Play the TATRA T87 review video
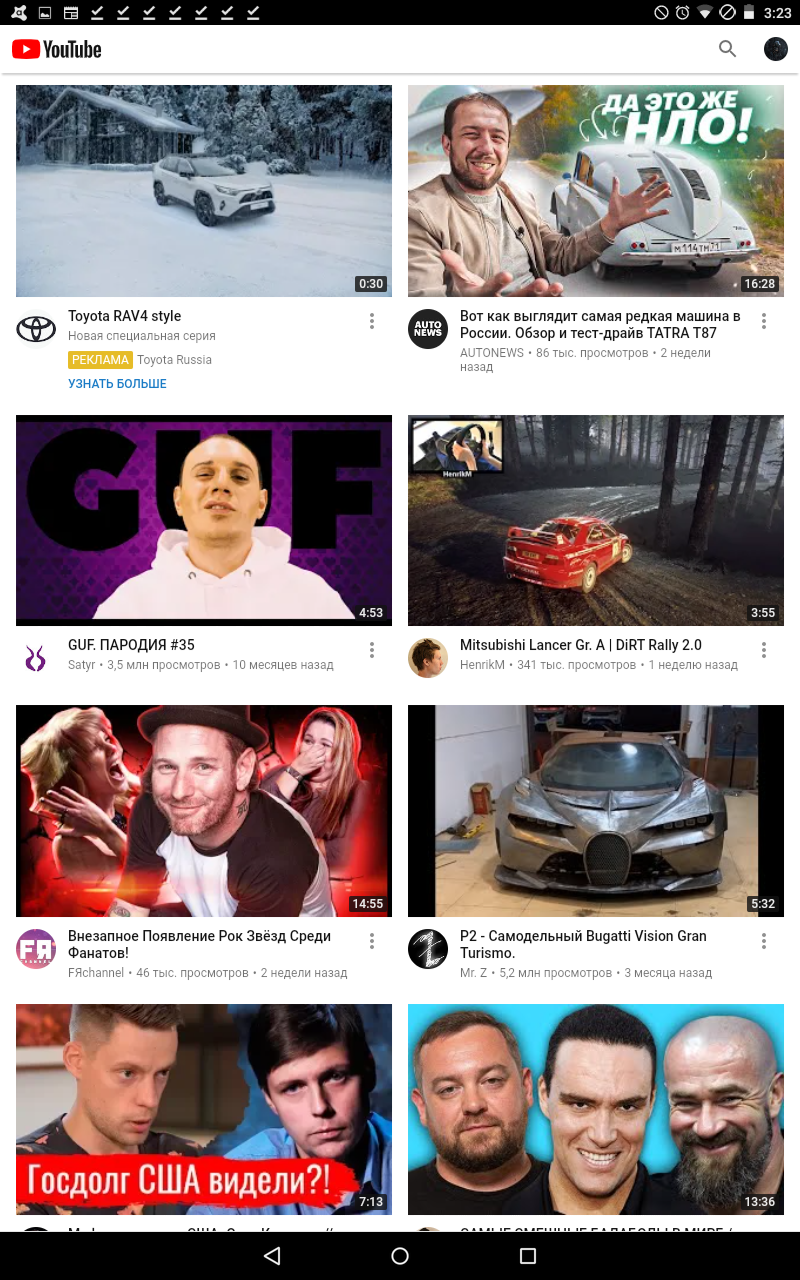This screenshot has height=1280, width=800. 596,191
